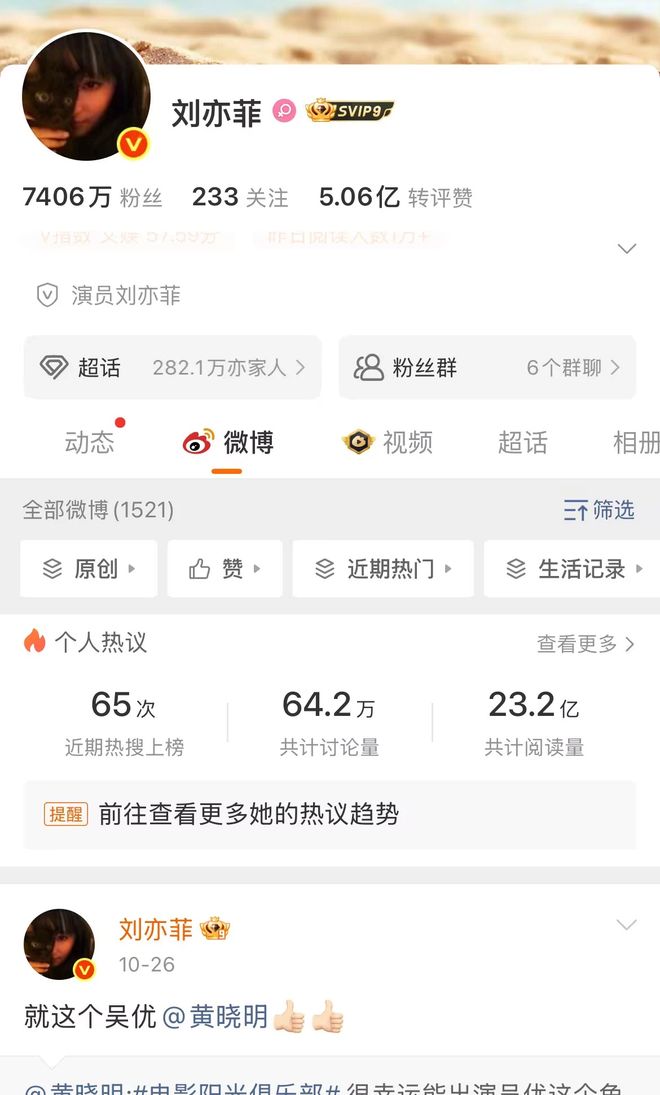The height and width of the screenshot is (1095, 660).
Task: Open the 筛选 filter
Action: tap(599, 510)
